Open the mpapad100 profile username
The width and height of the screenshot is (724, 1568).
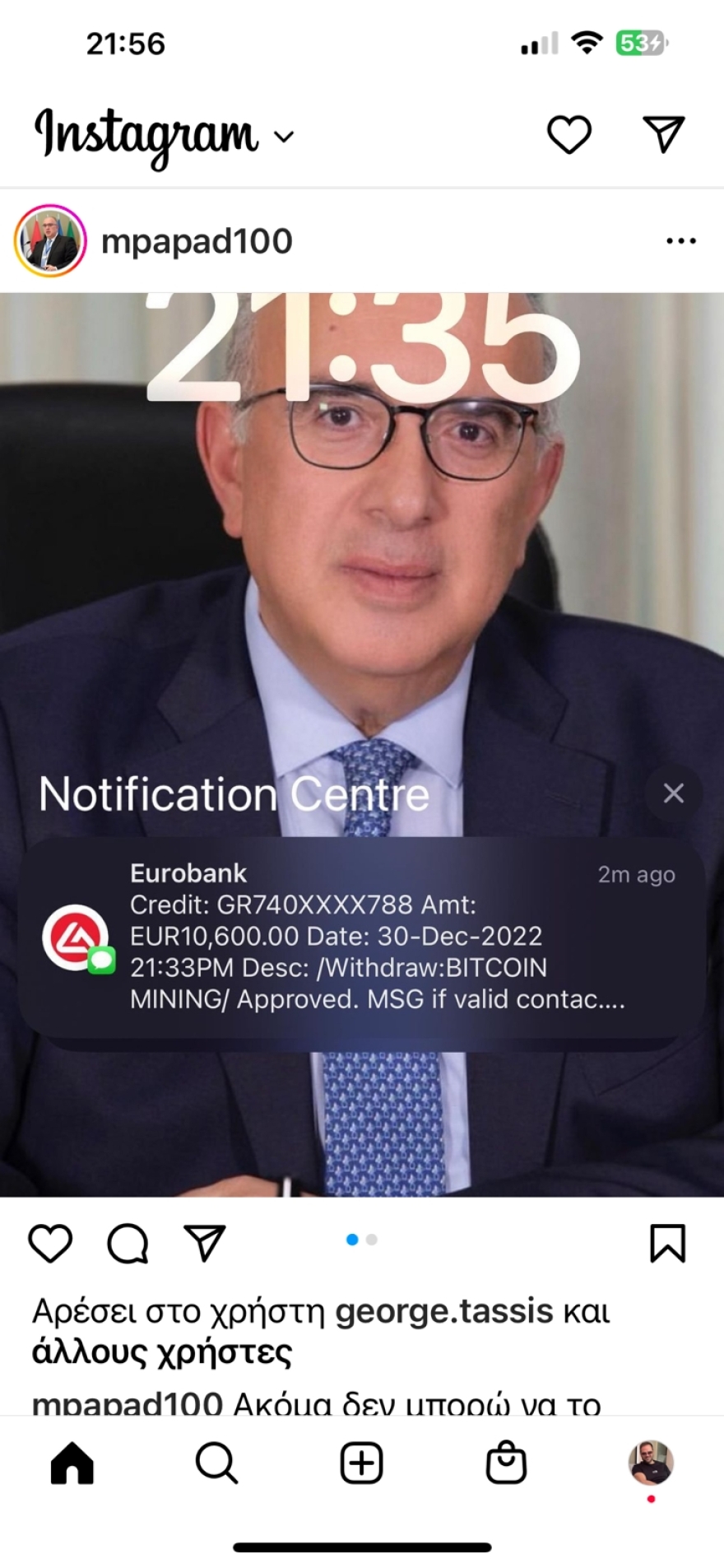pos(197,241)
